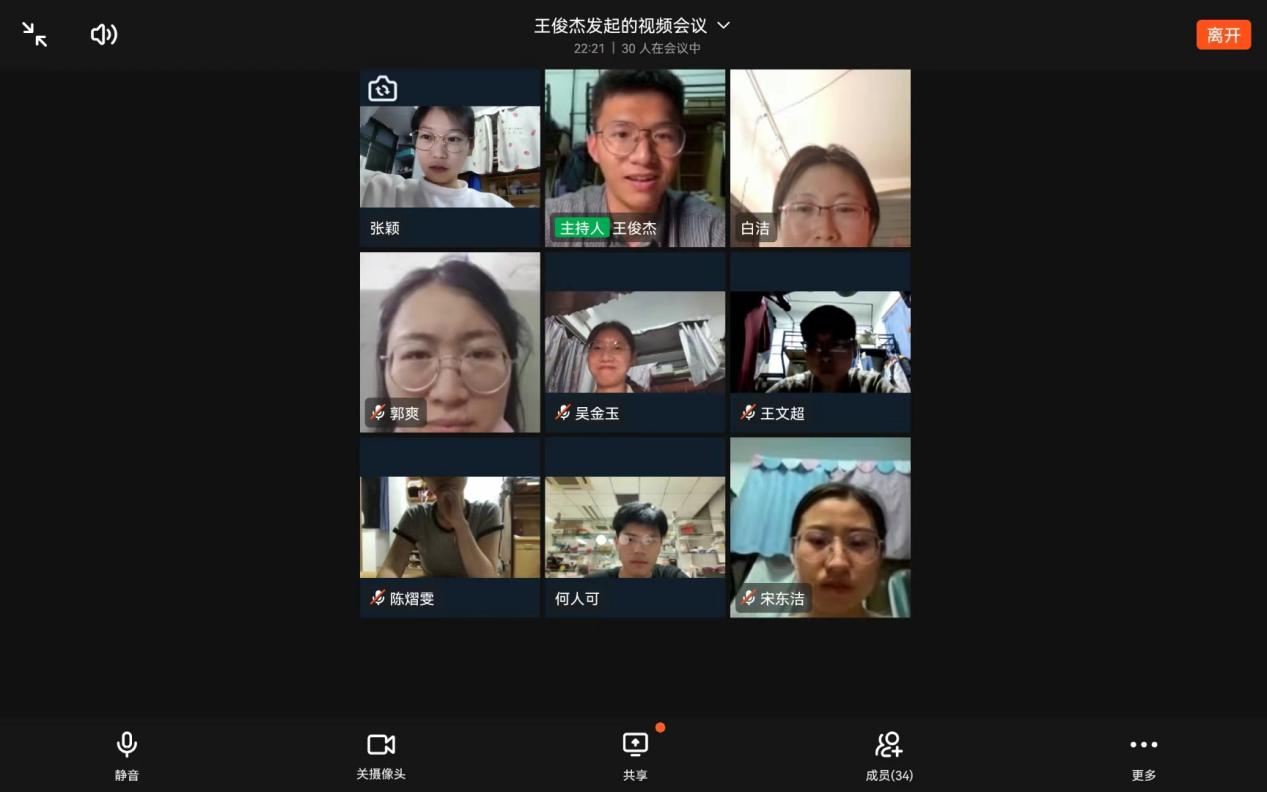Expand the meeting title dropdown

tap(724, 25)
